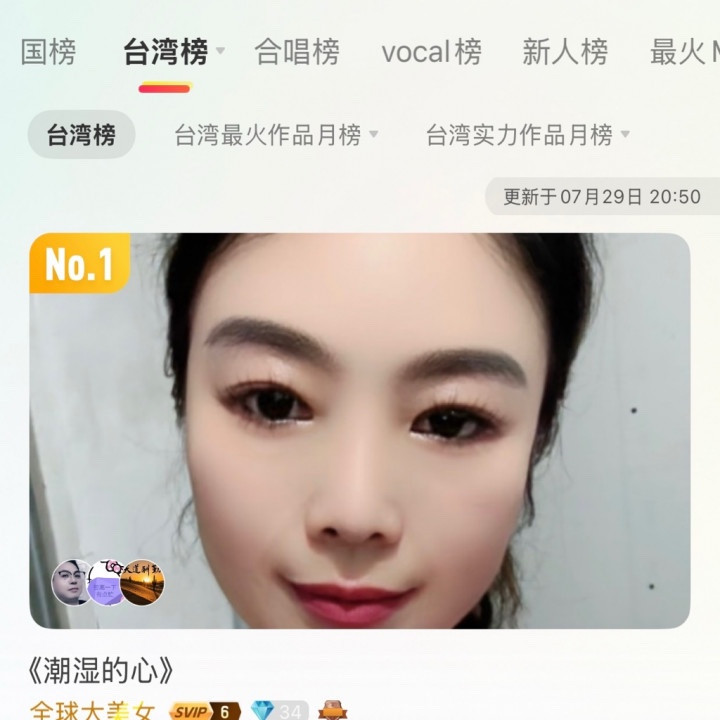Image resolution: width=720 pixels, height=720 pixels.
Task: Expand 台湾实力作品月榜 dropdown
Action: point(527,135)
